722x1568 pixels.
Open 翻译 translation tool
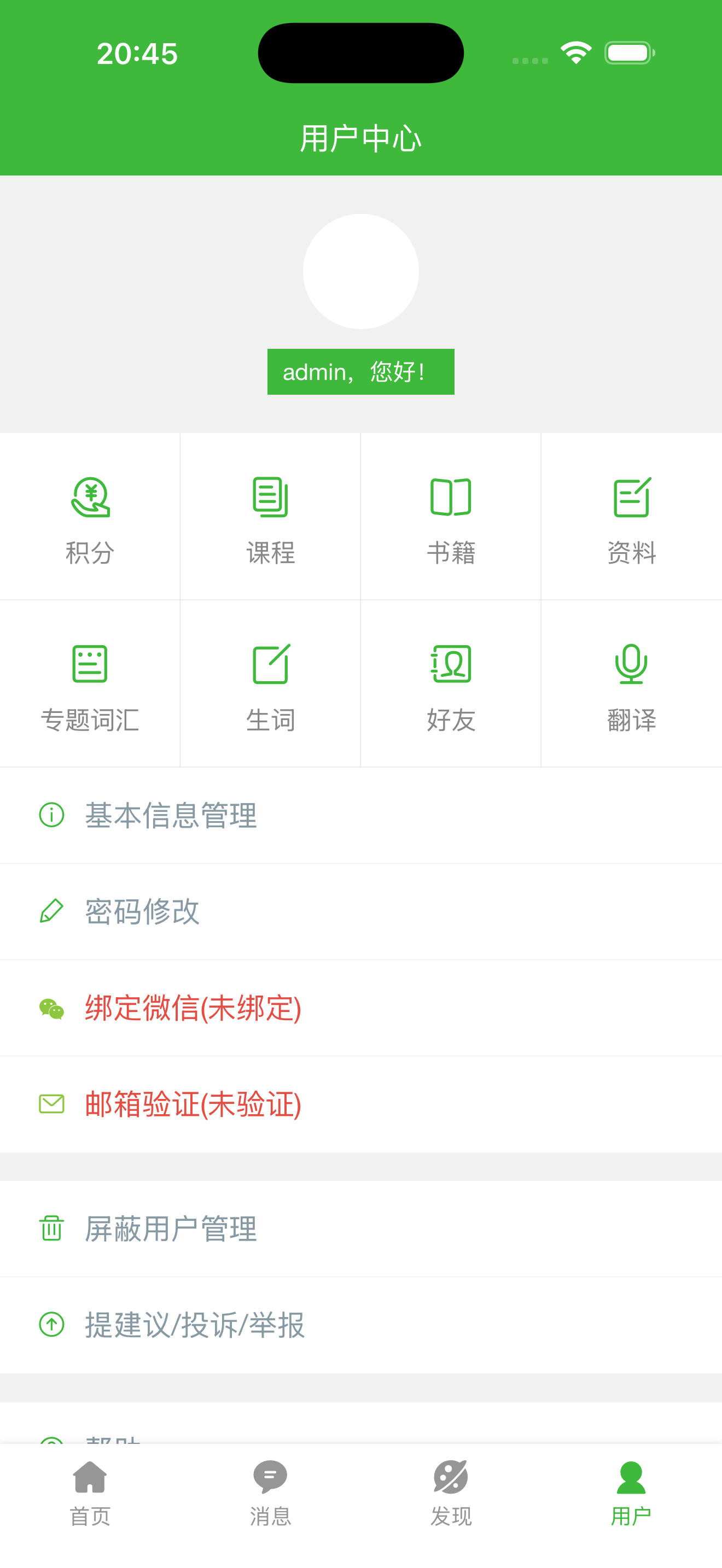[632, 683]
